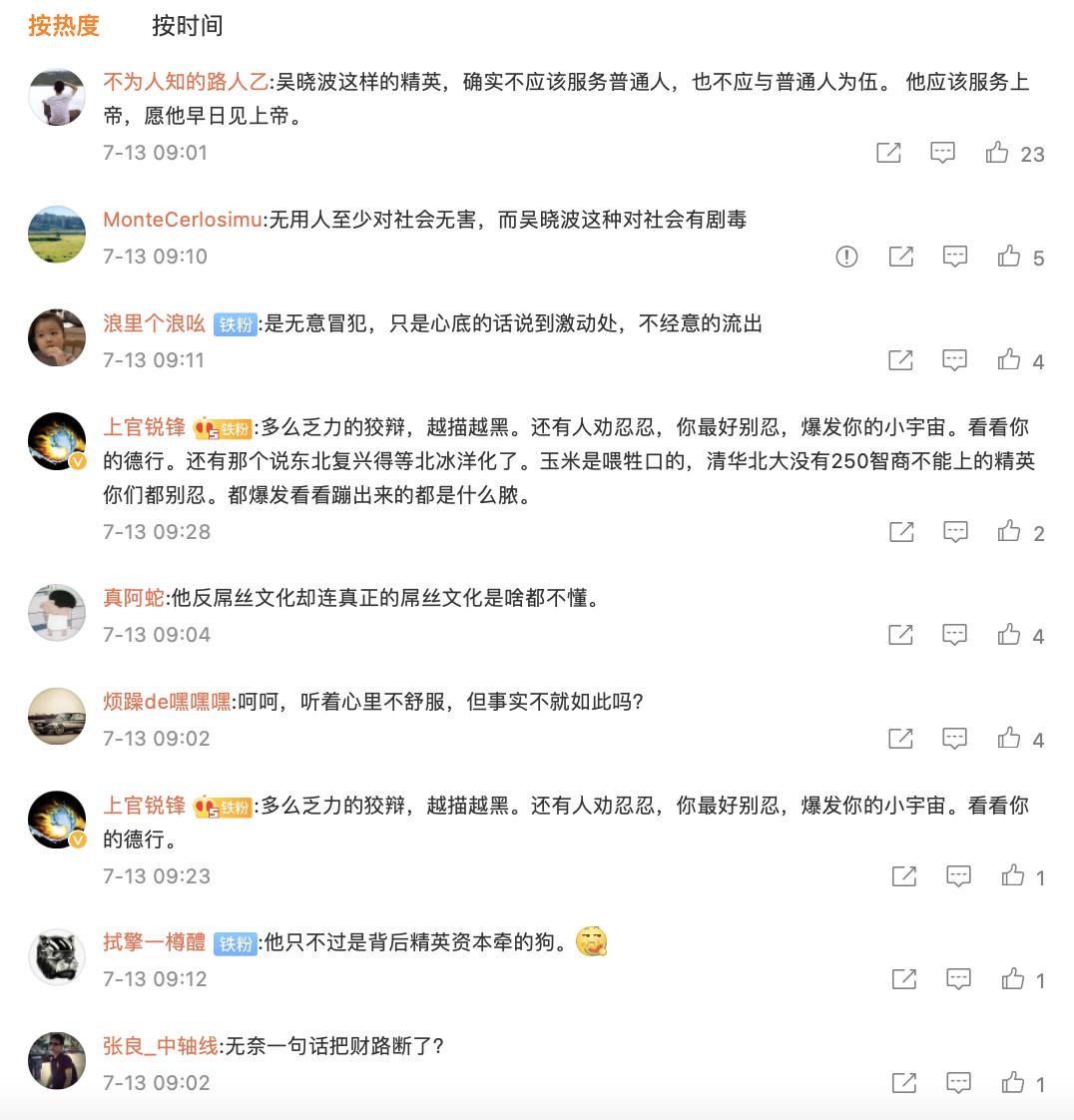Like 上官锐锋's 09:23 comment
Image resolution: width=1074 pixels, height=1120 pixels.
pos(1013,876)
